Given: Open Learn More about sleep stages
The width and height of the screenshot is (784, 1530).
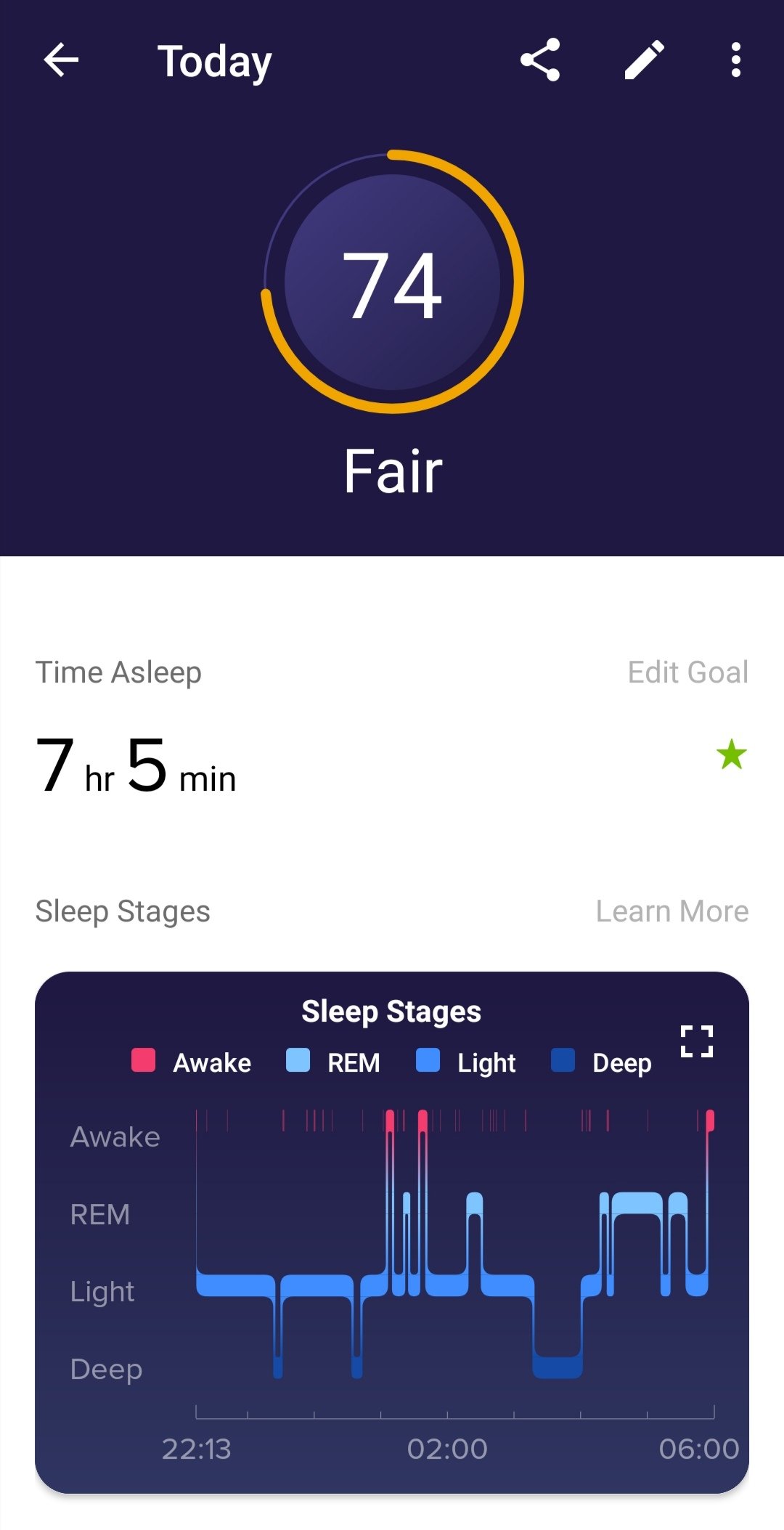Looking at the screenshot, I should point(671,911).
